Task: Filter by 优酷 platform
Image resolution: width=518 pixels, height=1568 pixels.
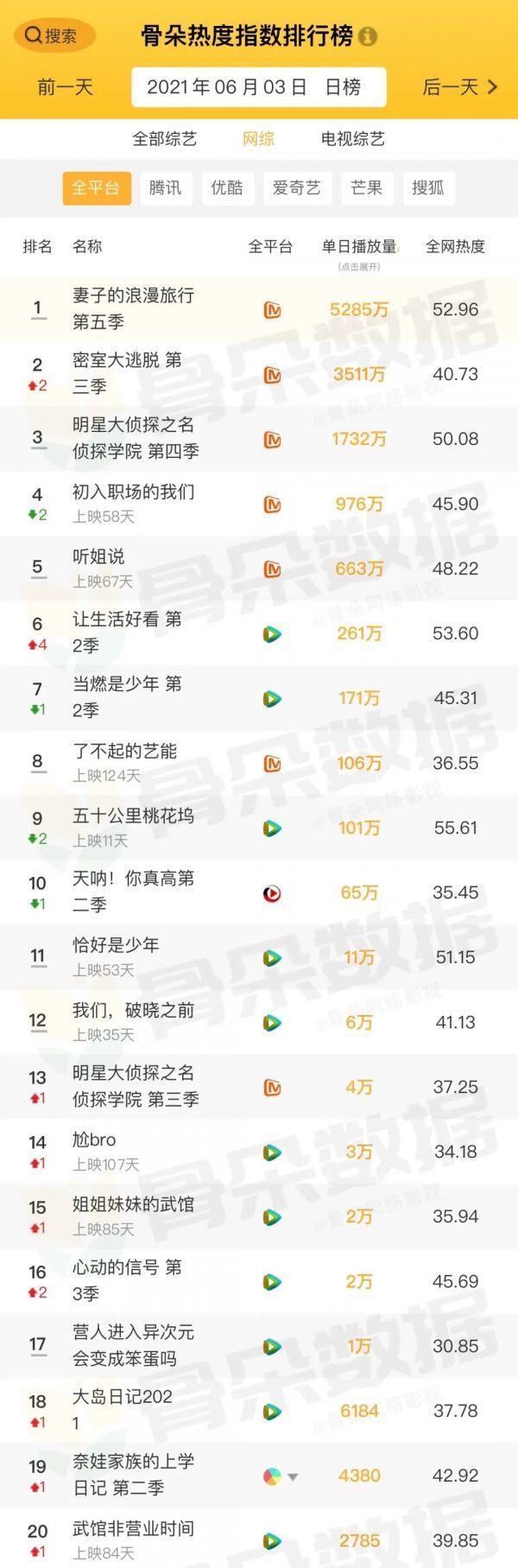Action: (x=227, y=188)
